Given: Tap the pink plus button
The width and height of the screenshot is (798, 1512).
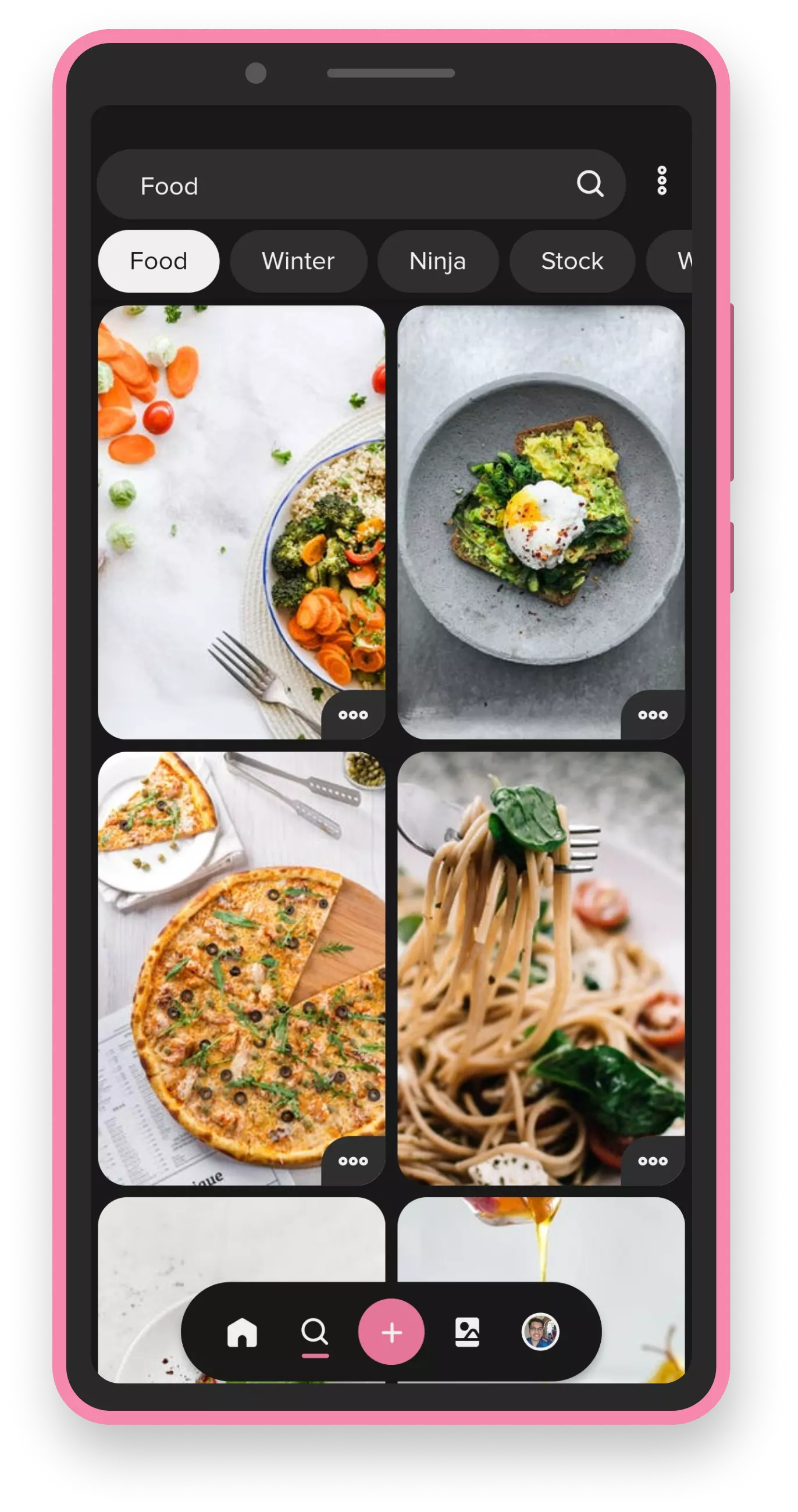Looking at the screenshot, I should tap(391, 1332).
